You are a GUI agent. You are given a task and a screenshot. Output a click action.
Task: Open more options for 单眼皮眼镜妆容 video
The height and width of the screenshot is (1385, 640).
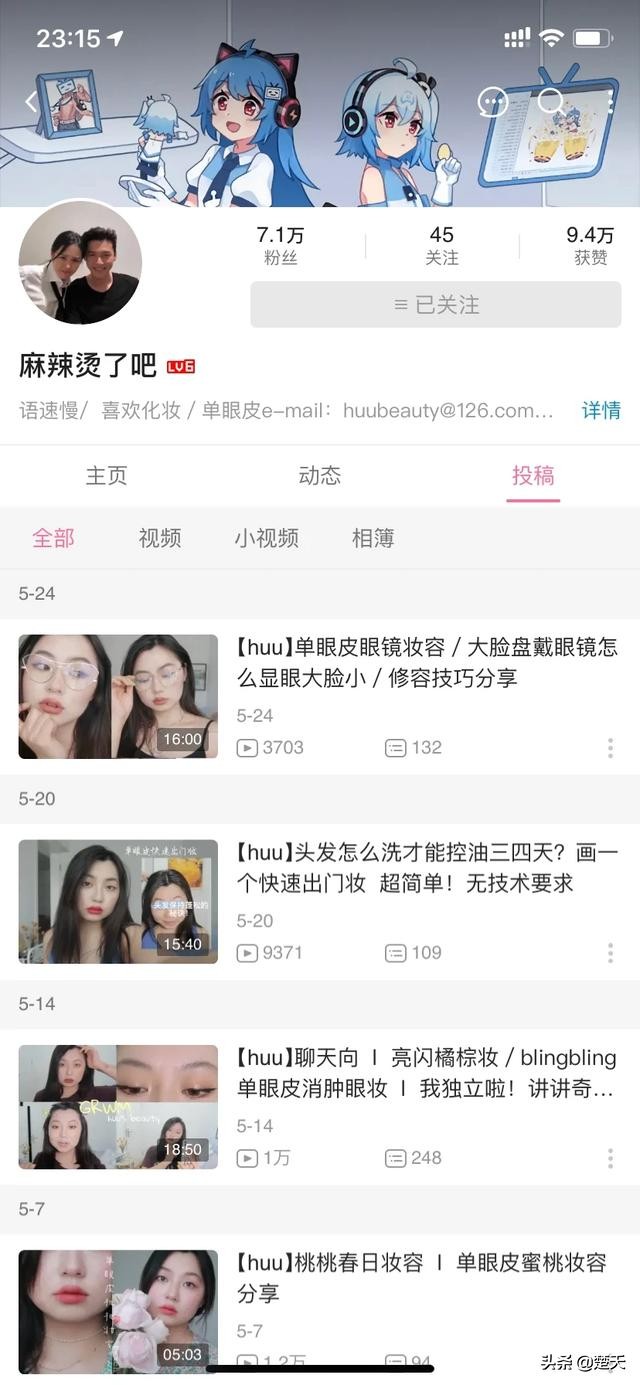[610, 747]
